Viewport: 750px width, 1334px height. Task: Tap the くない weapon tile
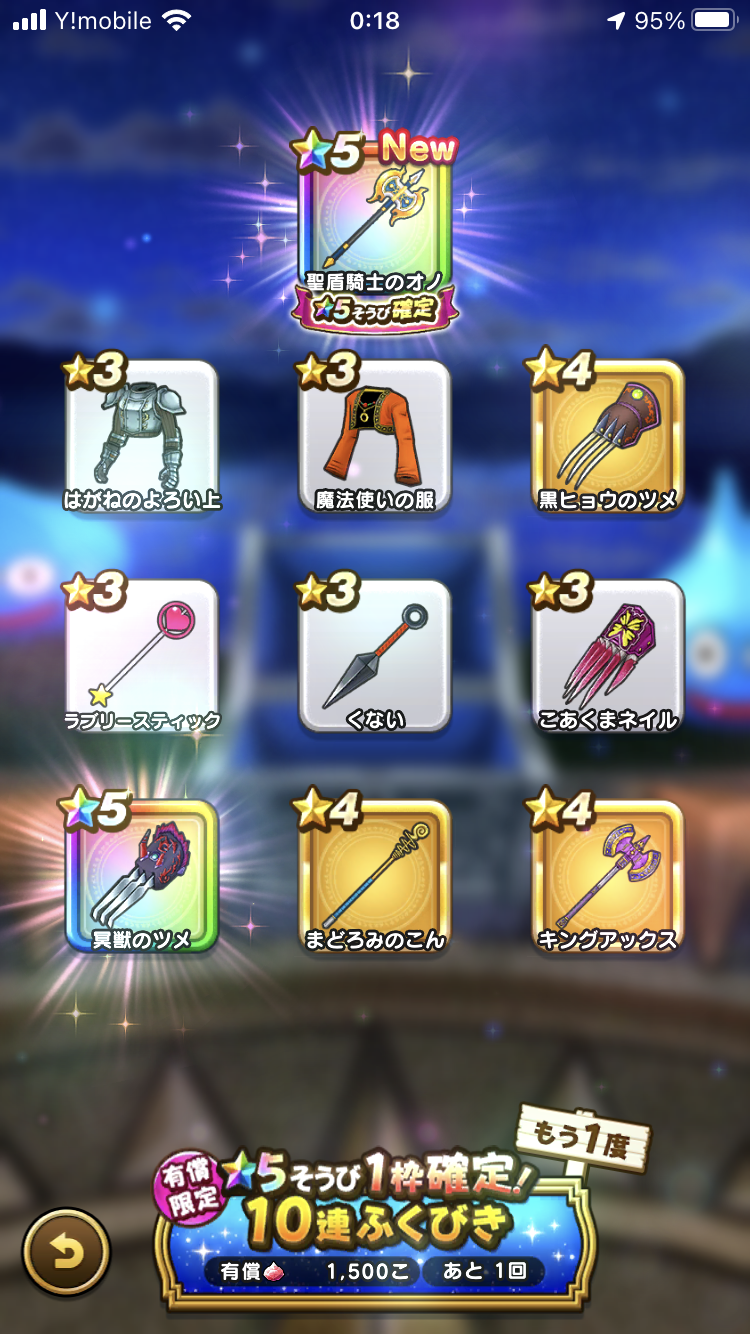coord(375,657)
